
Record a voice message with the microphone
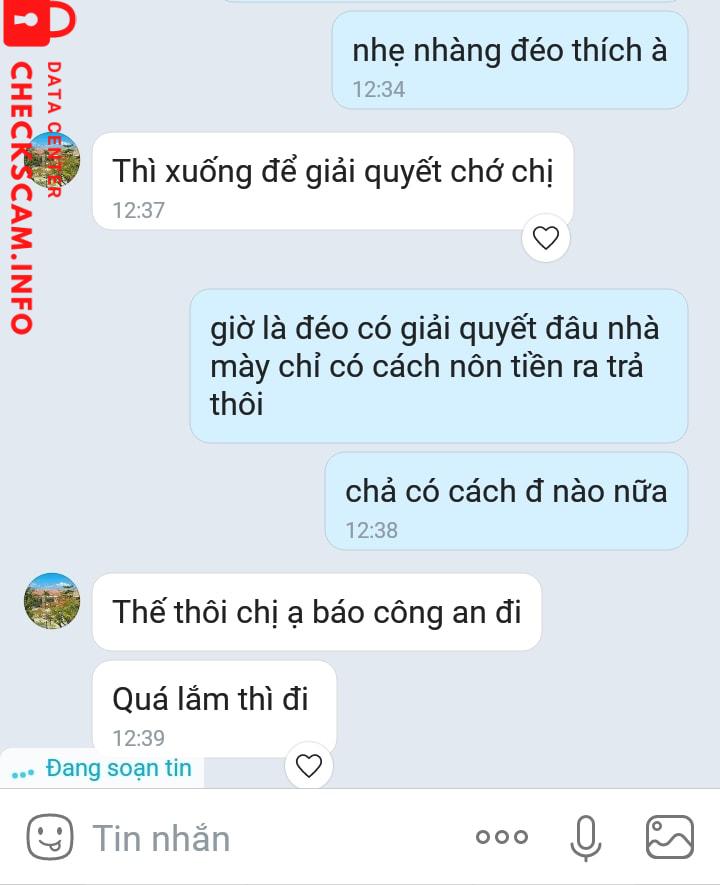pos(585,838)
